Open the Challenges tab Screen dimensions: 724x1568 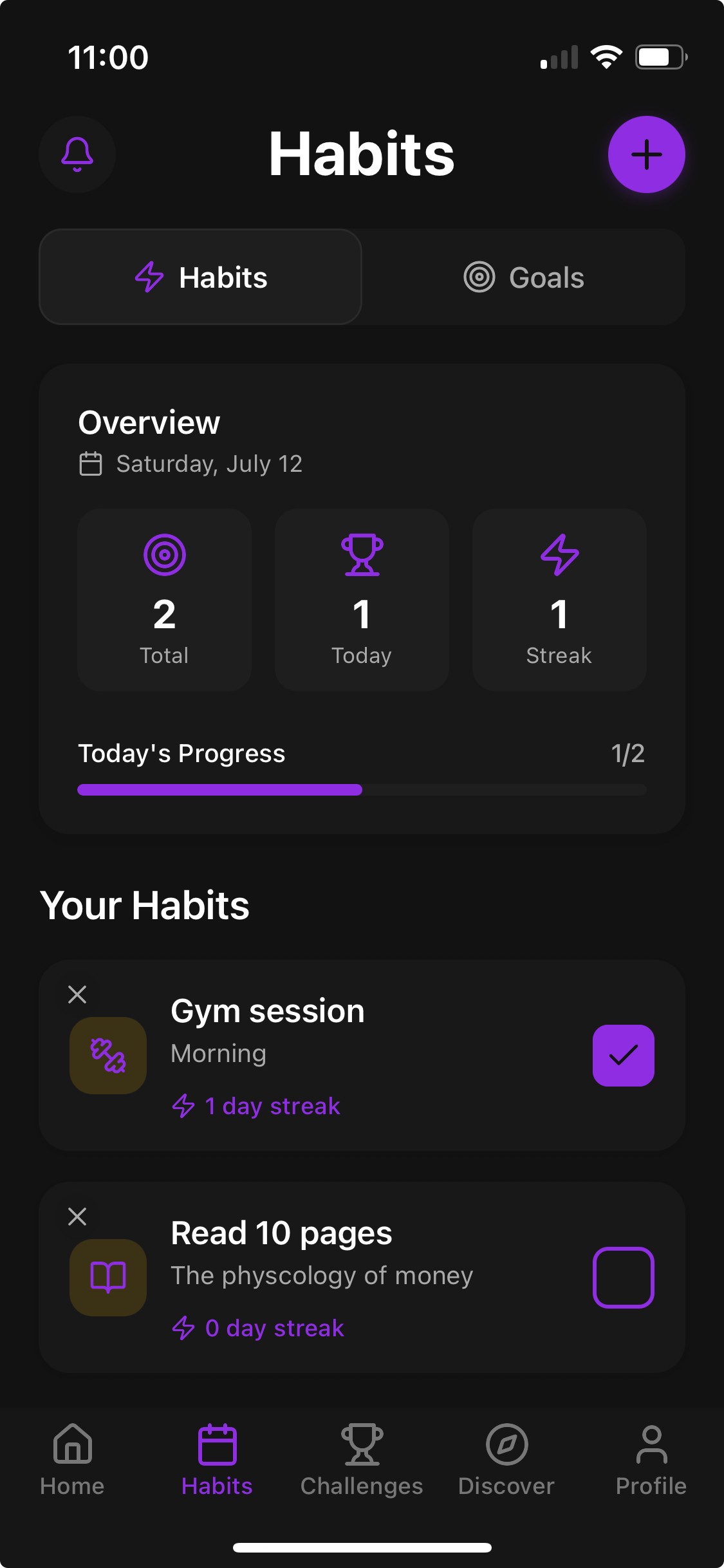pos(362,1460)
